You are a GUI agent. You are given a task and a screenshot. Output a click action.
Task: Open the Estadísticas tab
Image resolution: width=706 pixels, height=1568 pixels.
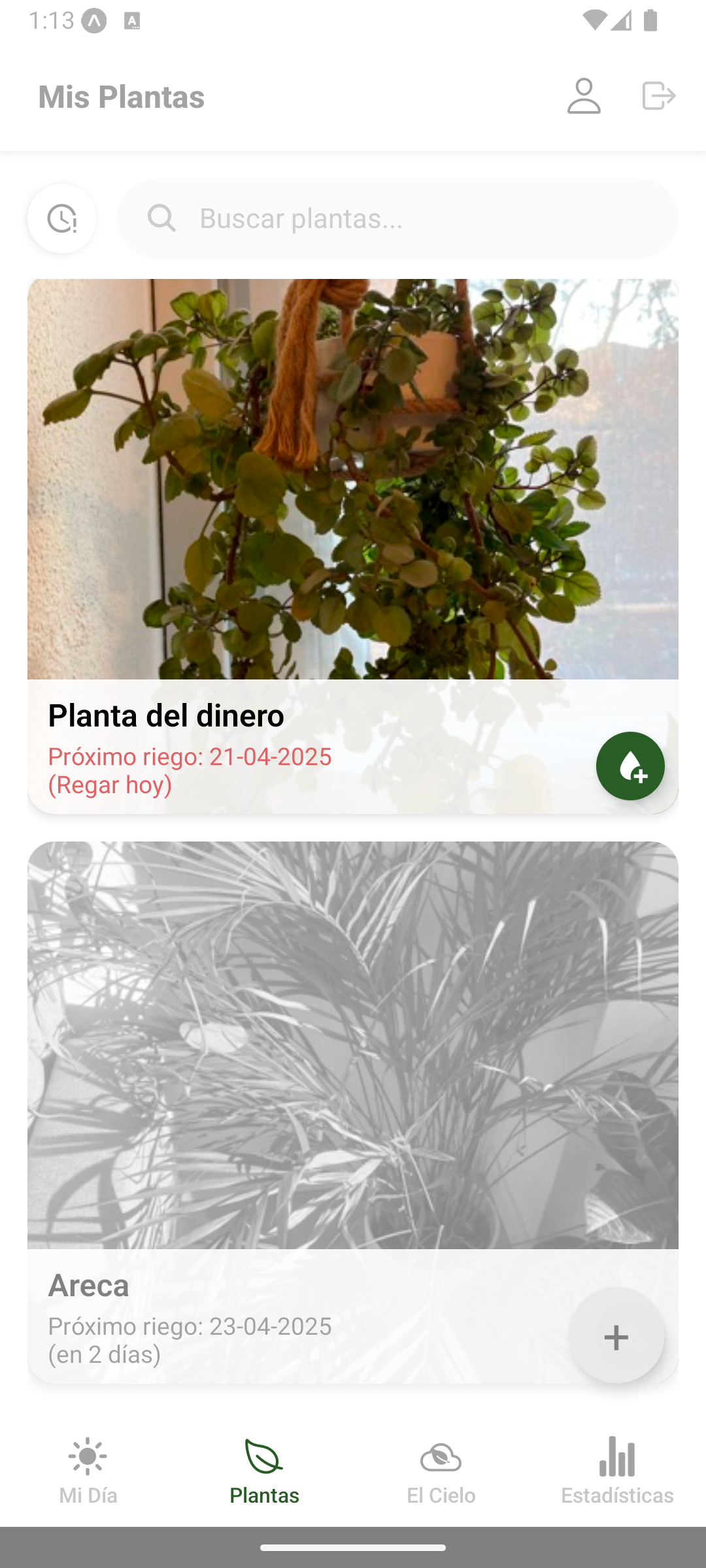(617, 1471)
